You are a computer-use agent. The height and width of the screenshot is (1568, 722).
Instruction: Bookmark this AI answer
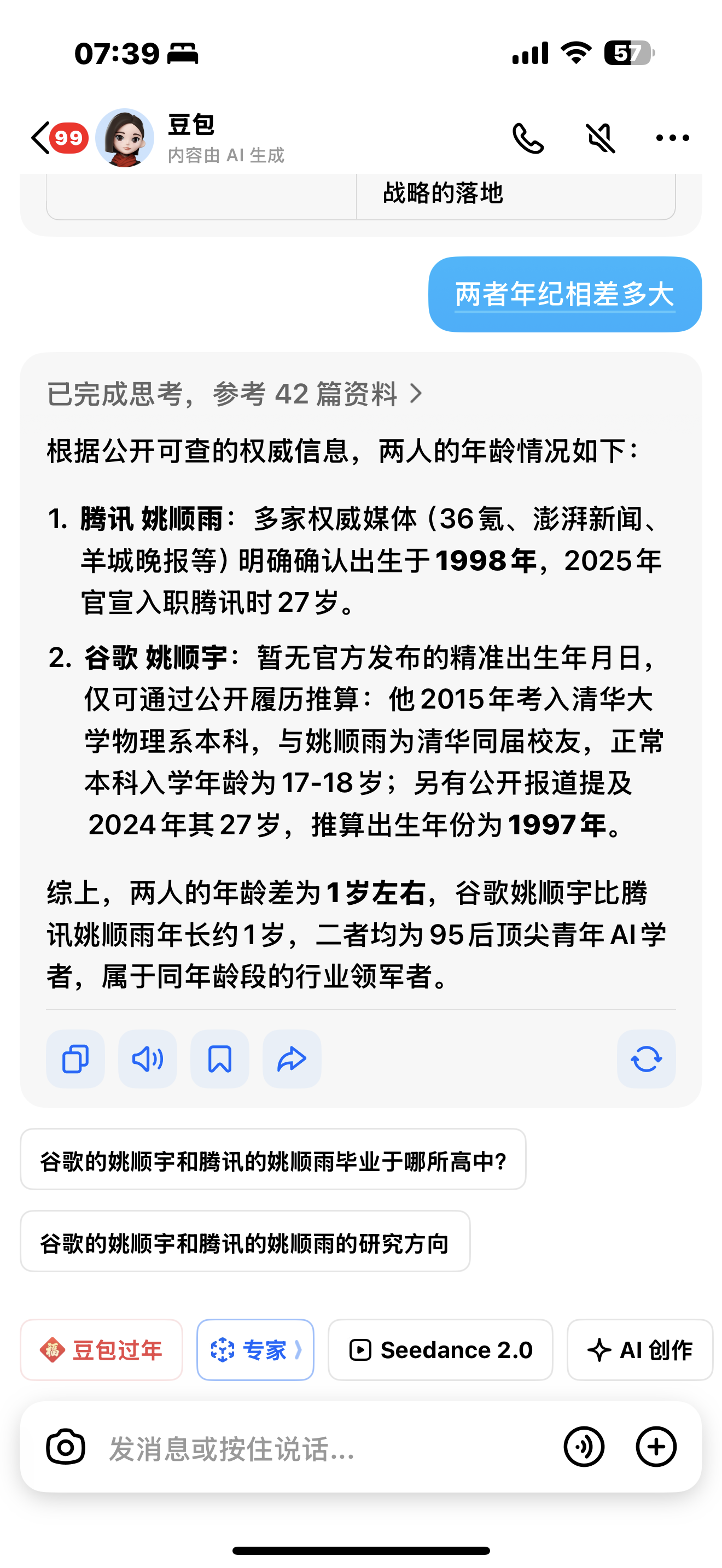click(x=220, y=1059)
